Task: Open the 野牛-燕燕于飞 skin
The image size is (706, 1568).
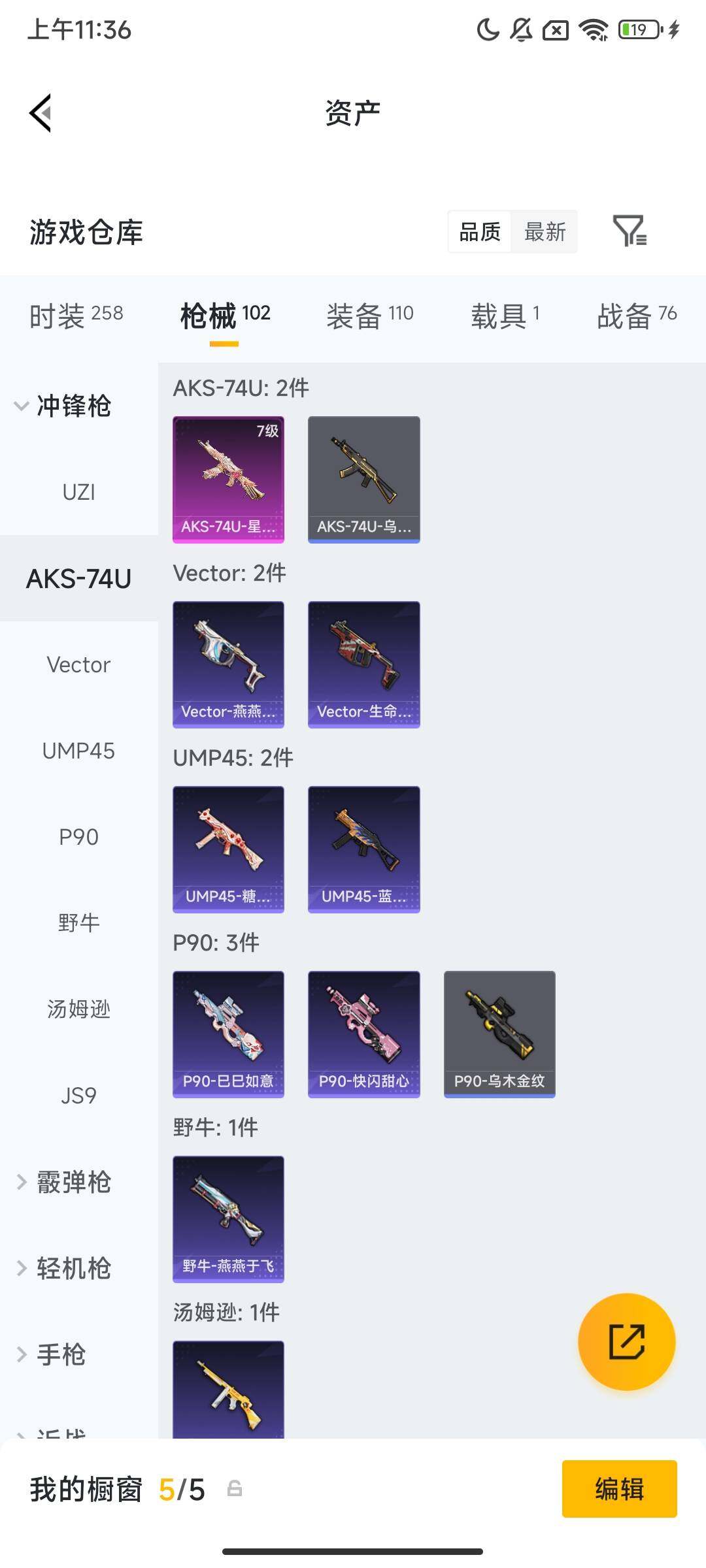Action: tap(228, 1218)
